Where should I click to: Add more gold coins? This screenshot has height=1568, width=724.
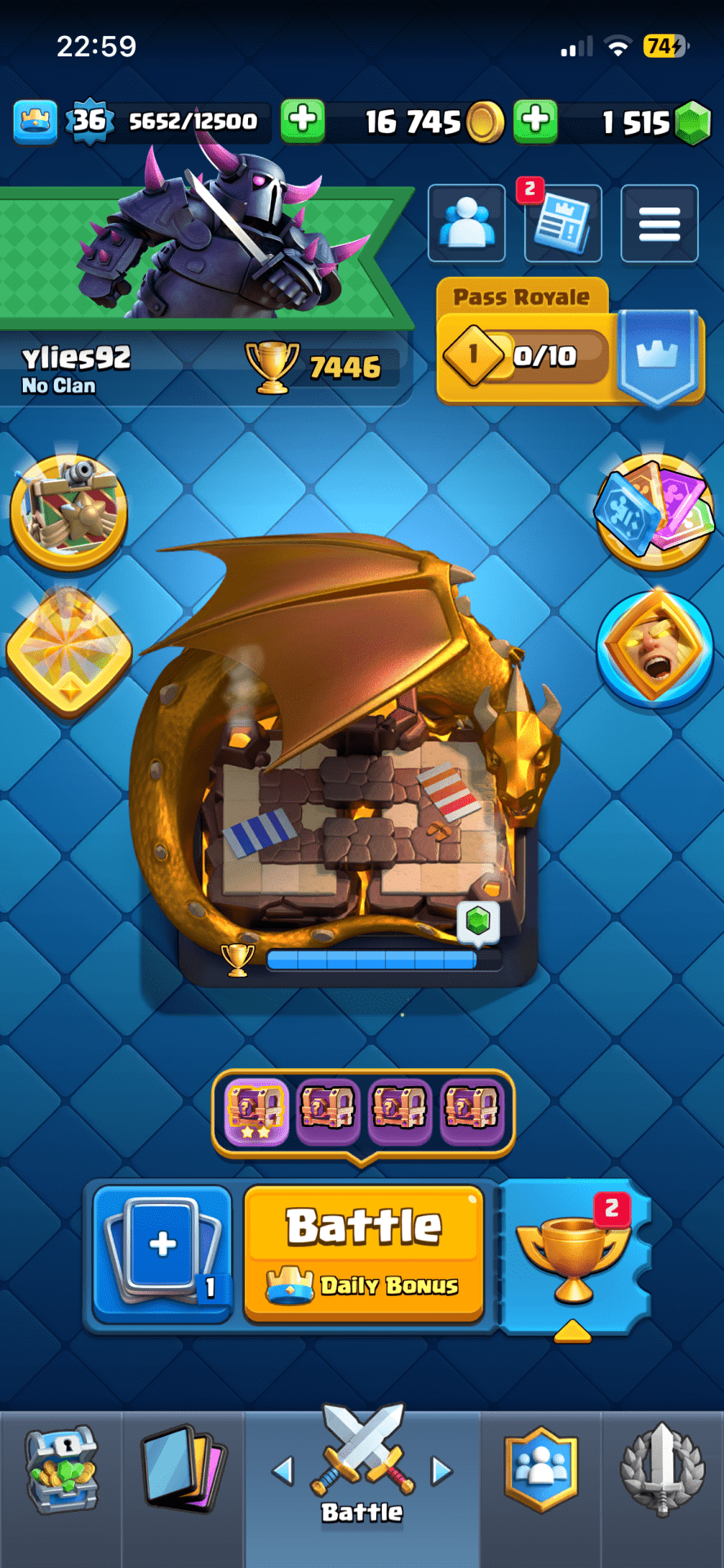[x=303, y=121]
